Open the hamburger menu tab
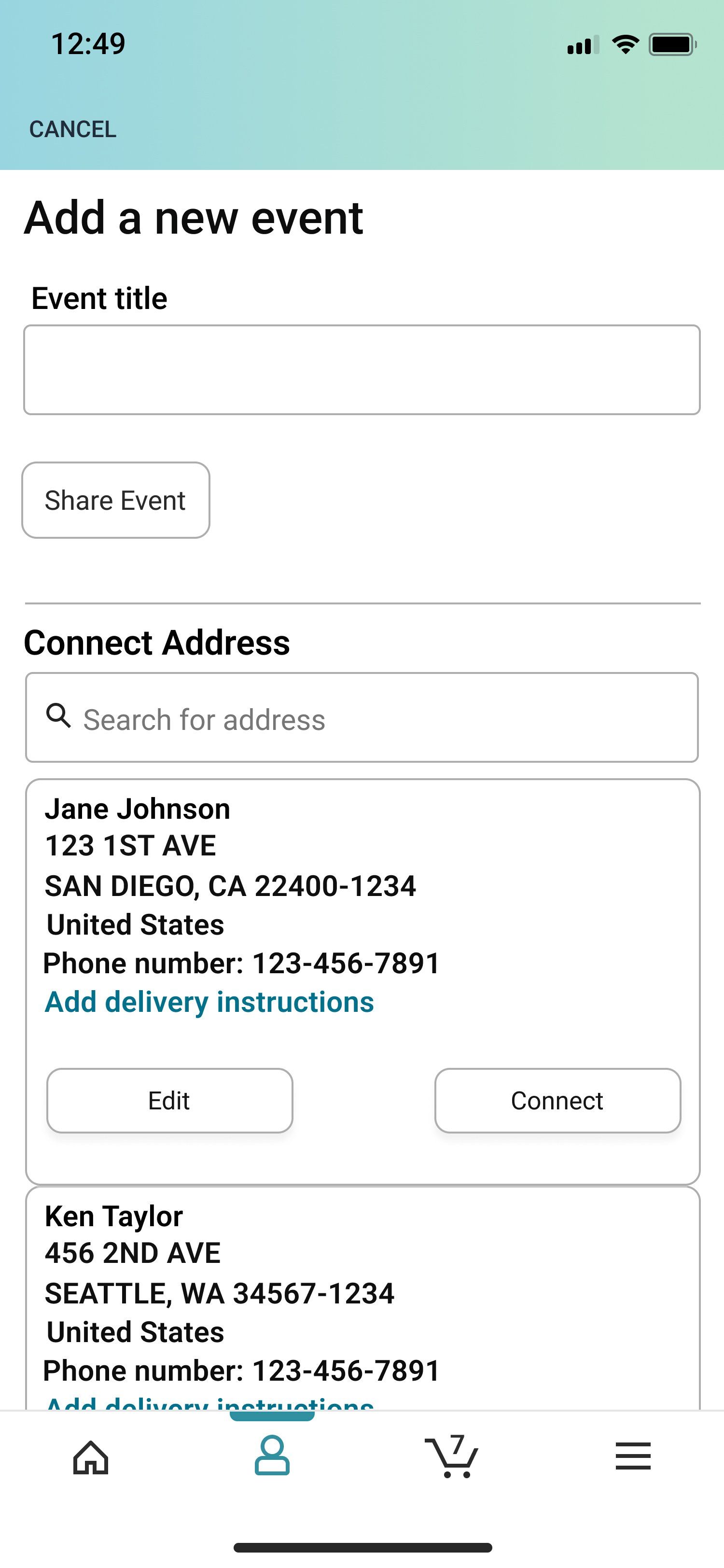This screenshot has width=724, height=1568. pos(633,1456)
